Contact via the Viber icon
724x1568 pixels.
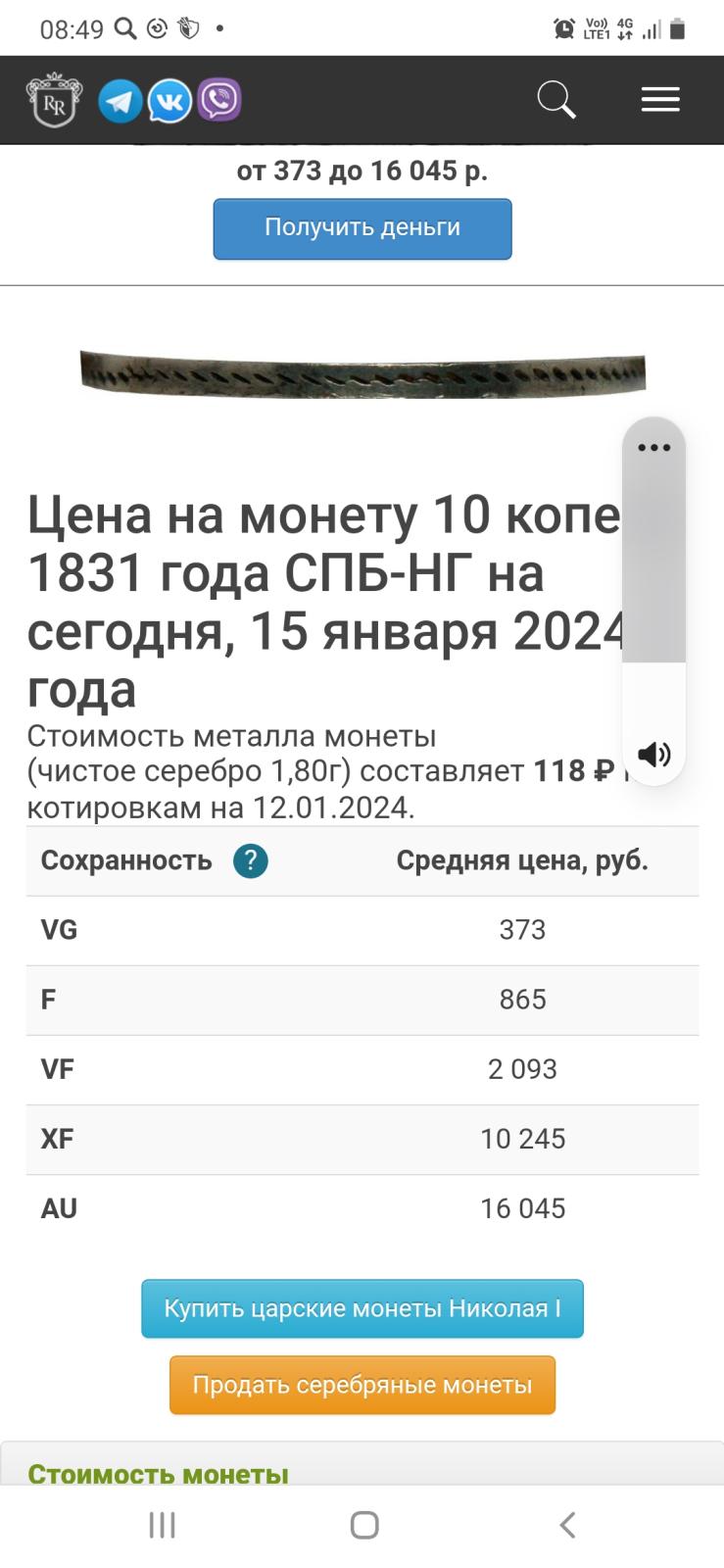coord(219,100)
